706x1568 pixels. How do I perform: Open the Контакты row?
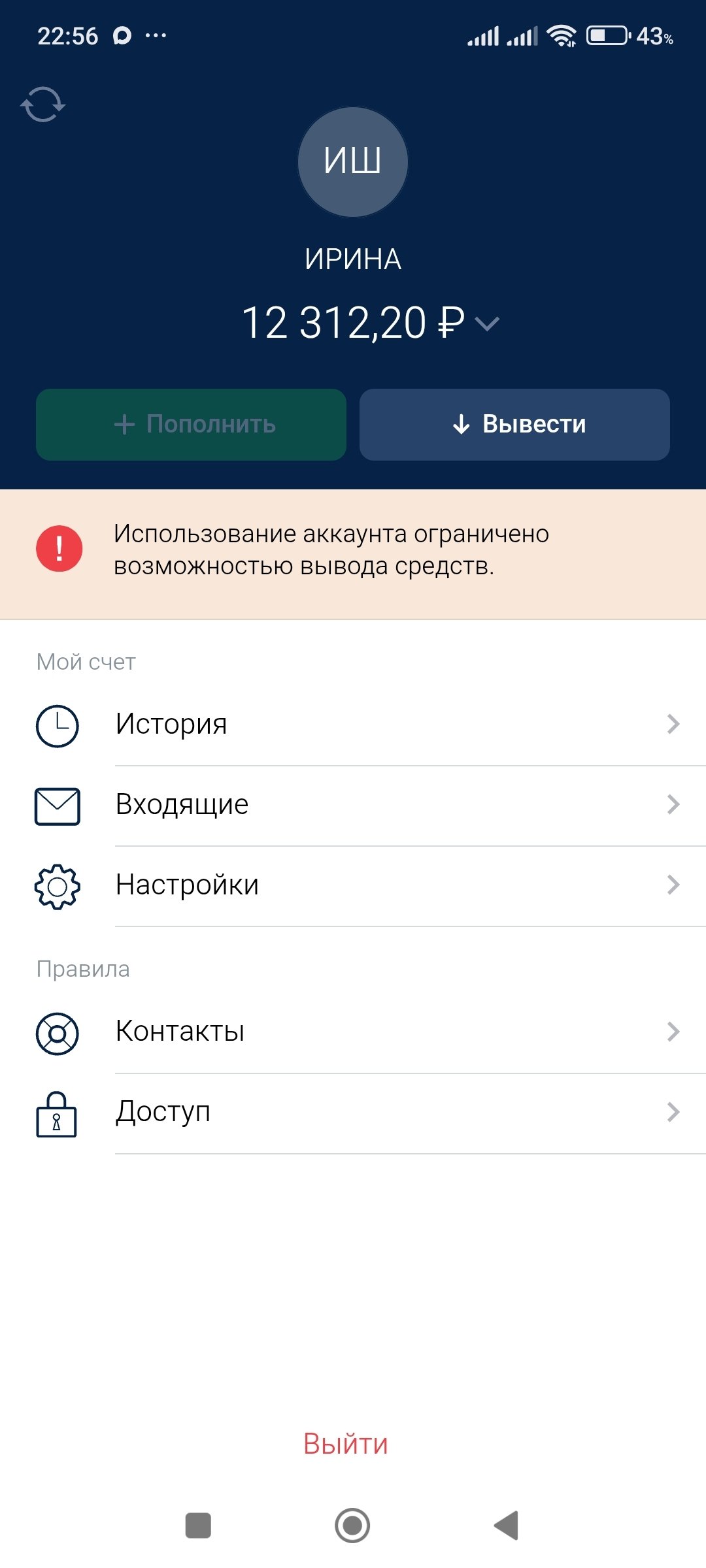353,1032
